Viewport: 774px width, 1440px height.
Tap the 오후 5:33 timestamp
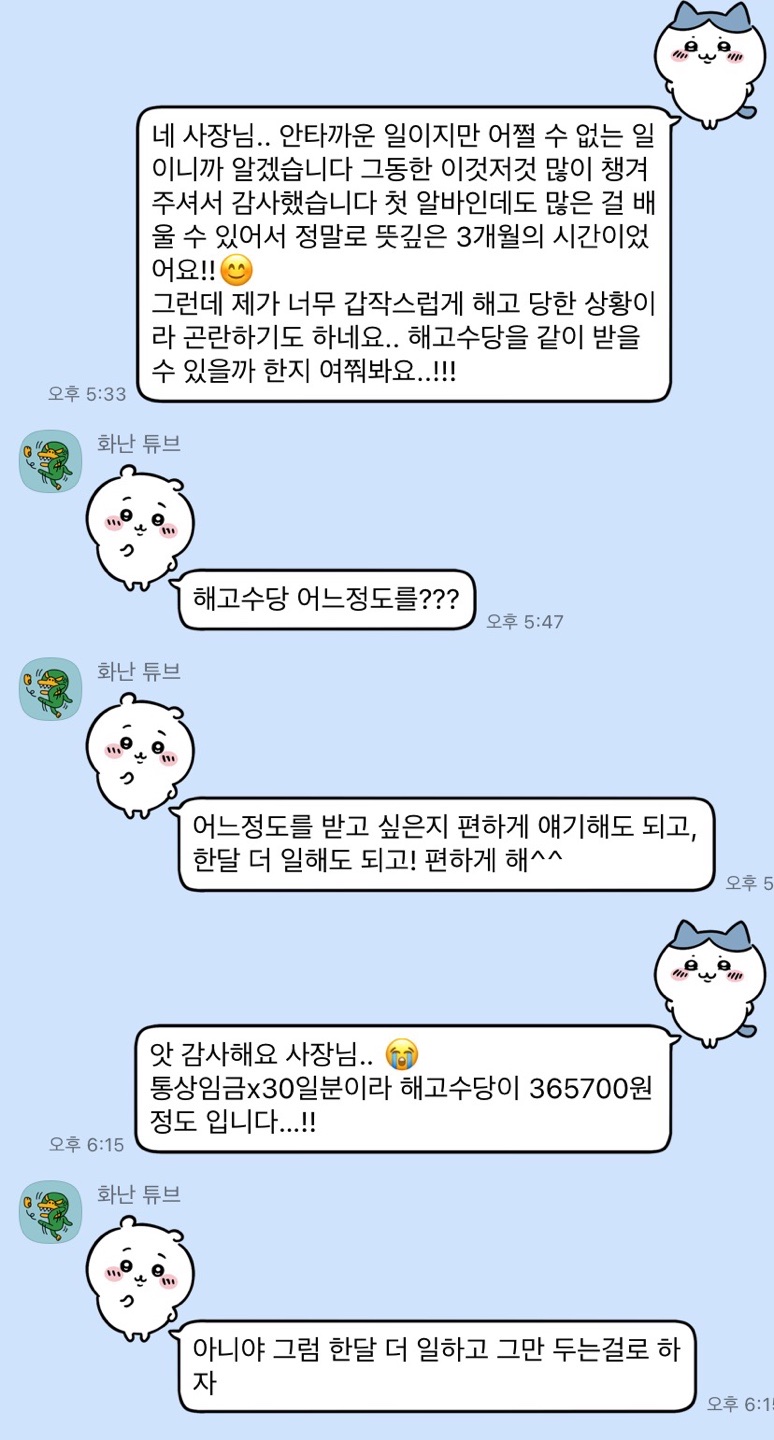(87, 395)
